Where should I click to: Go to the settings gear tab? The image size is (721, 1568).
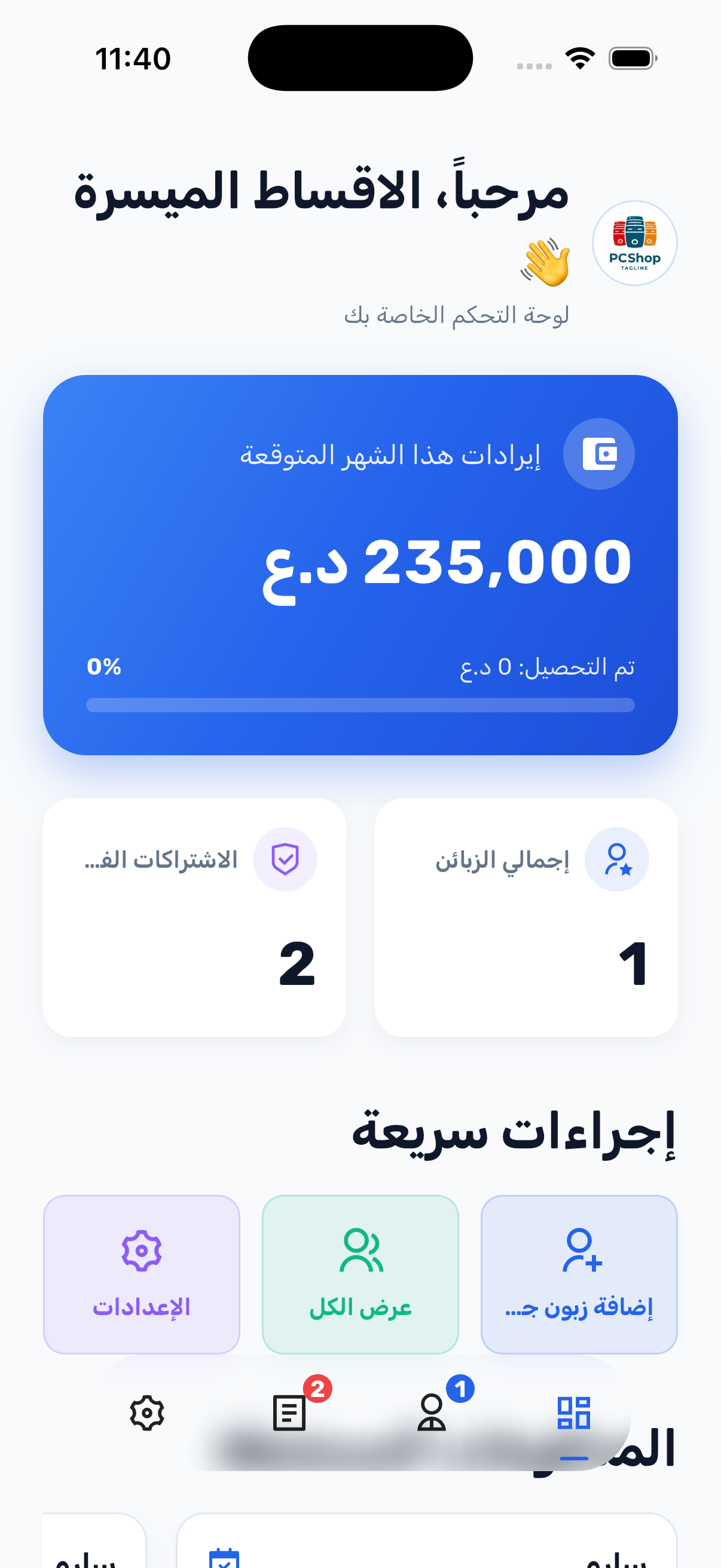click(147, 1412)
